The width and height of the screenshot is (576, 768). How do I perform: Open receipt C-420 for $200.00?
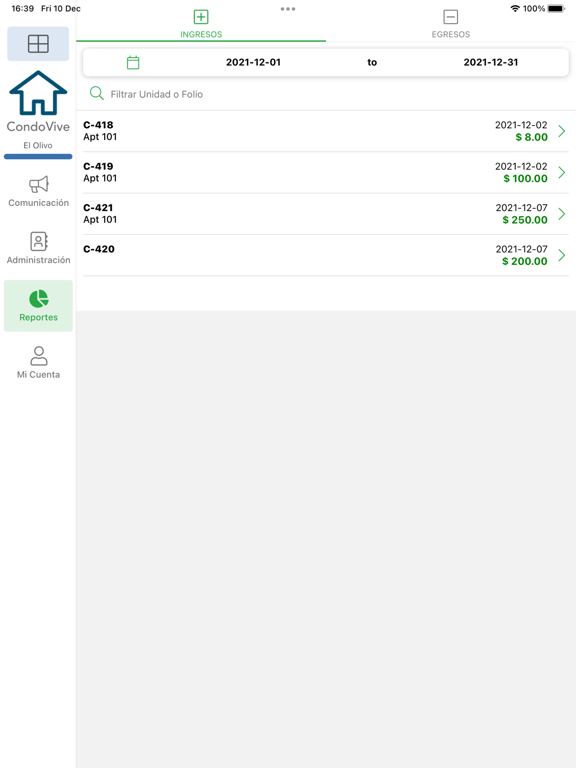tap(326, 255)
